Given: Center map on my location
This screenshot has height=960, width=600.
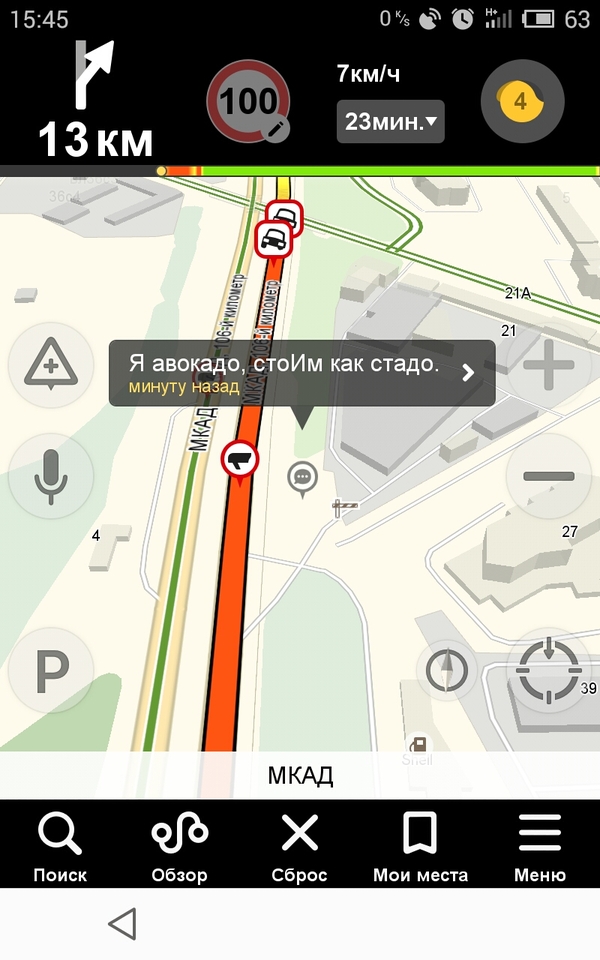Looking at the screenshot, I should pos(549,670).
